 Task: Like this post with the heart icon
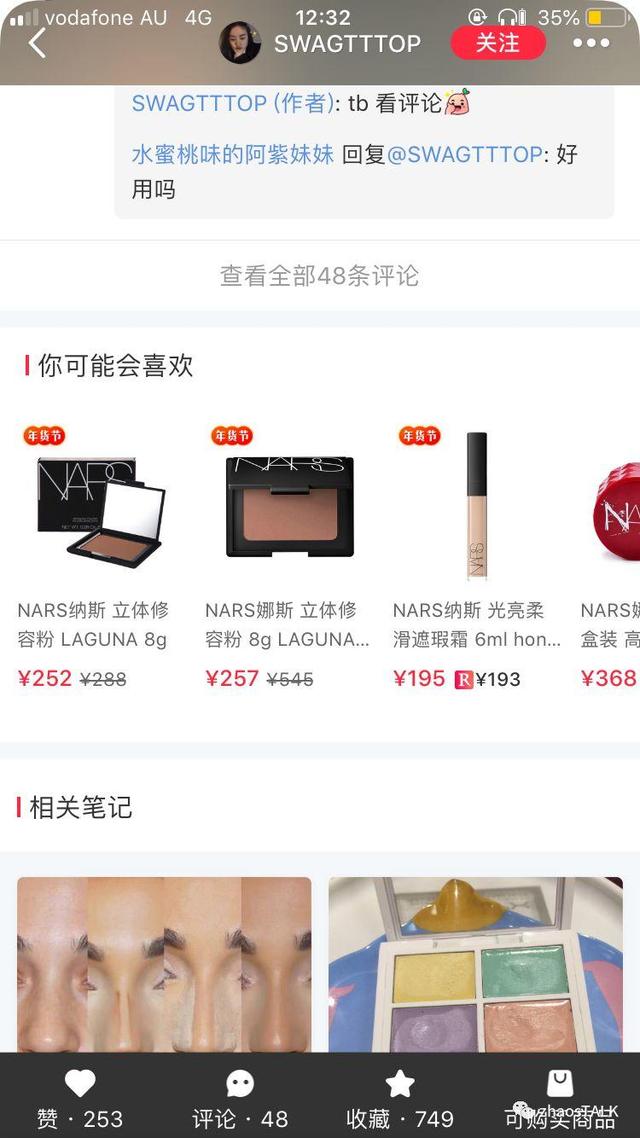click(x=80, y=1098)
